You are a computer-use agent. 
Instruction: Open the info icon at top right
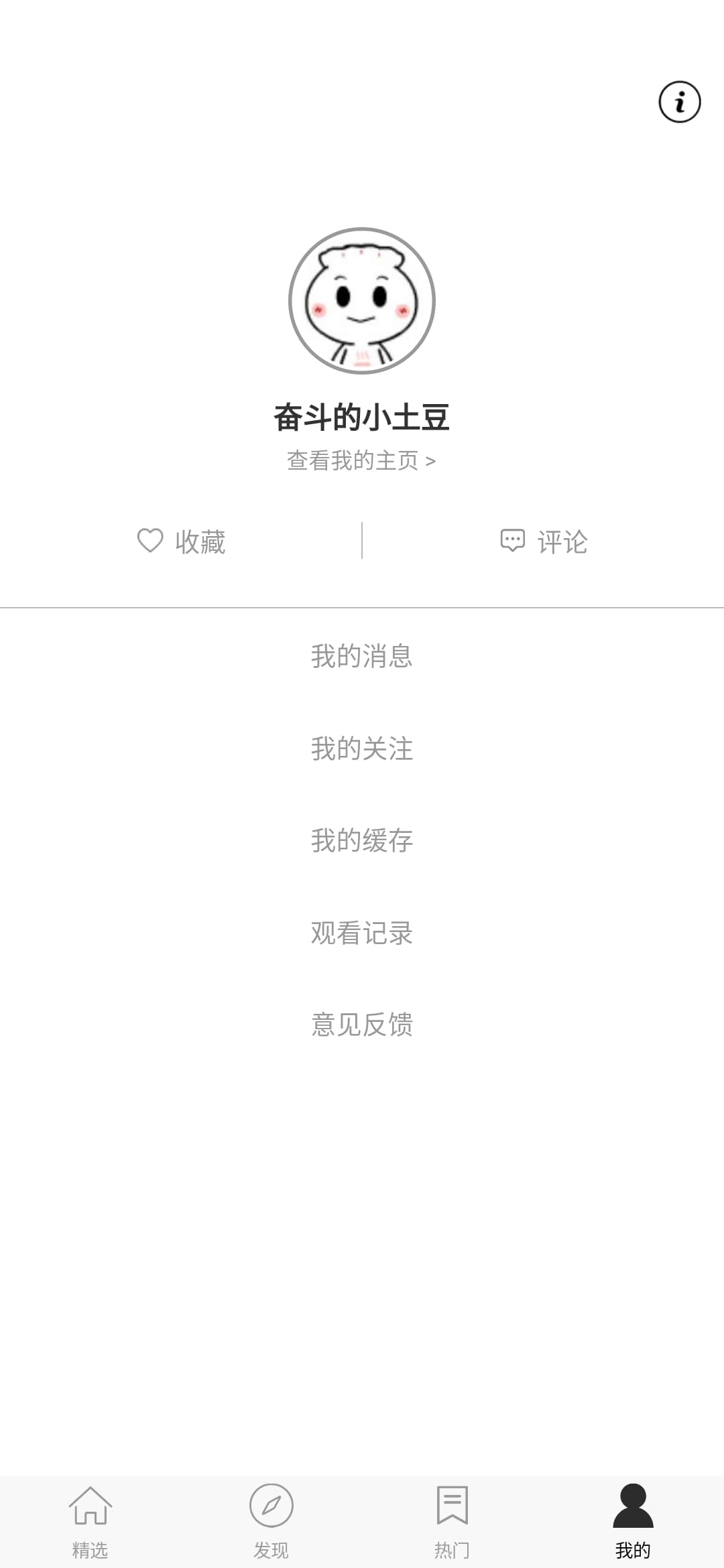(679, 102)
